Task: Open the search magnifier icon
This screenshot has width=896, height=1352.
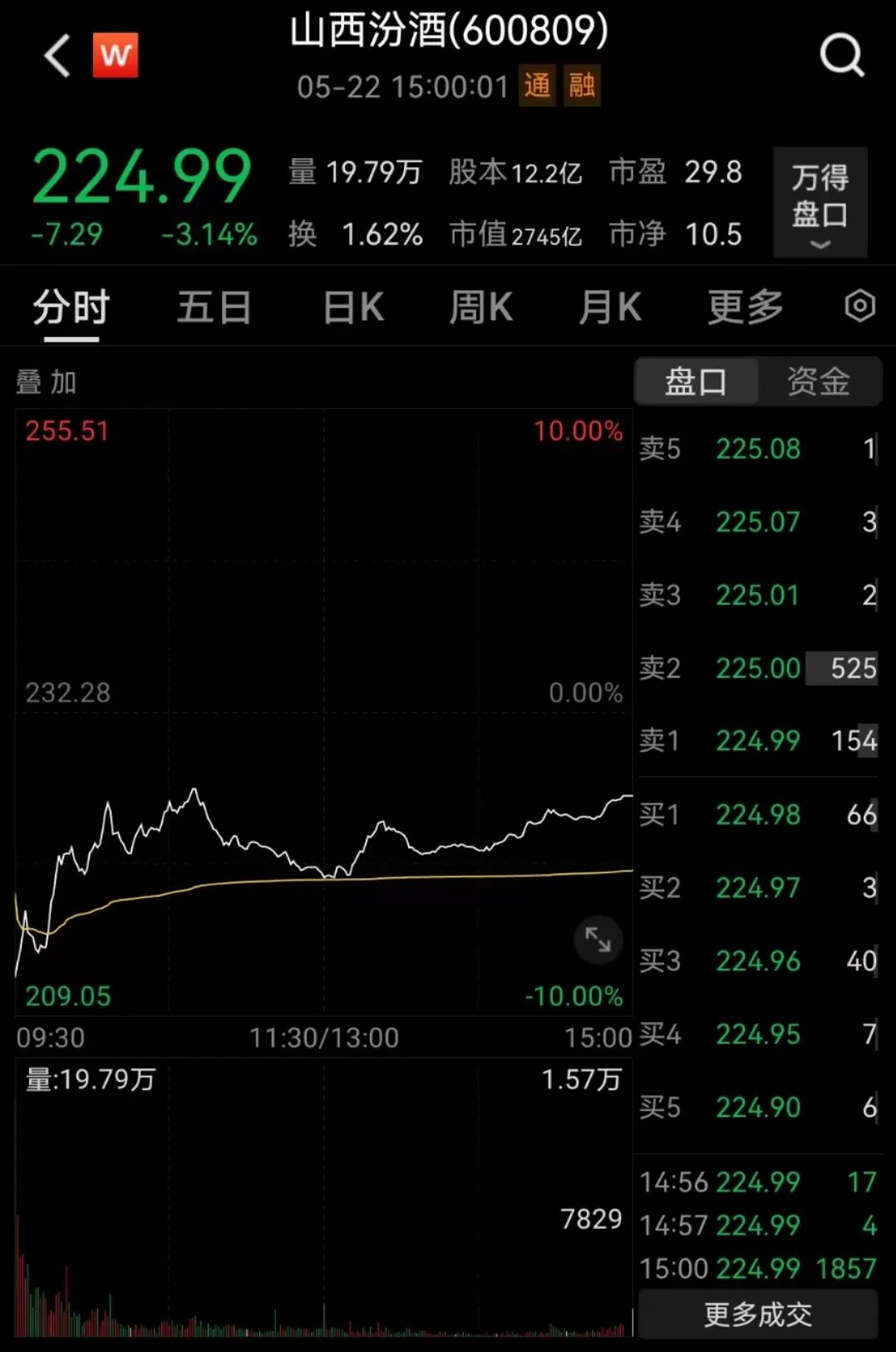Action: coord(841,57)
